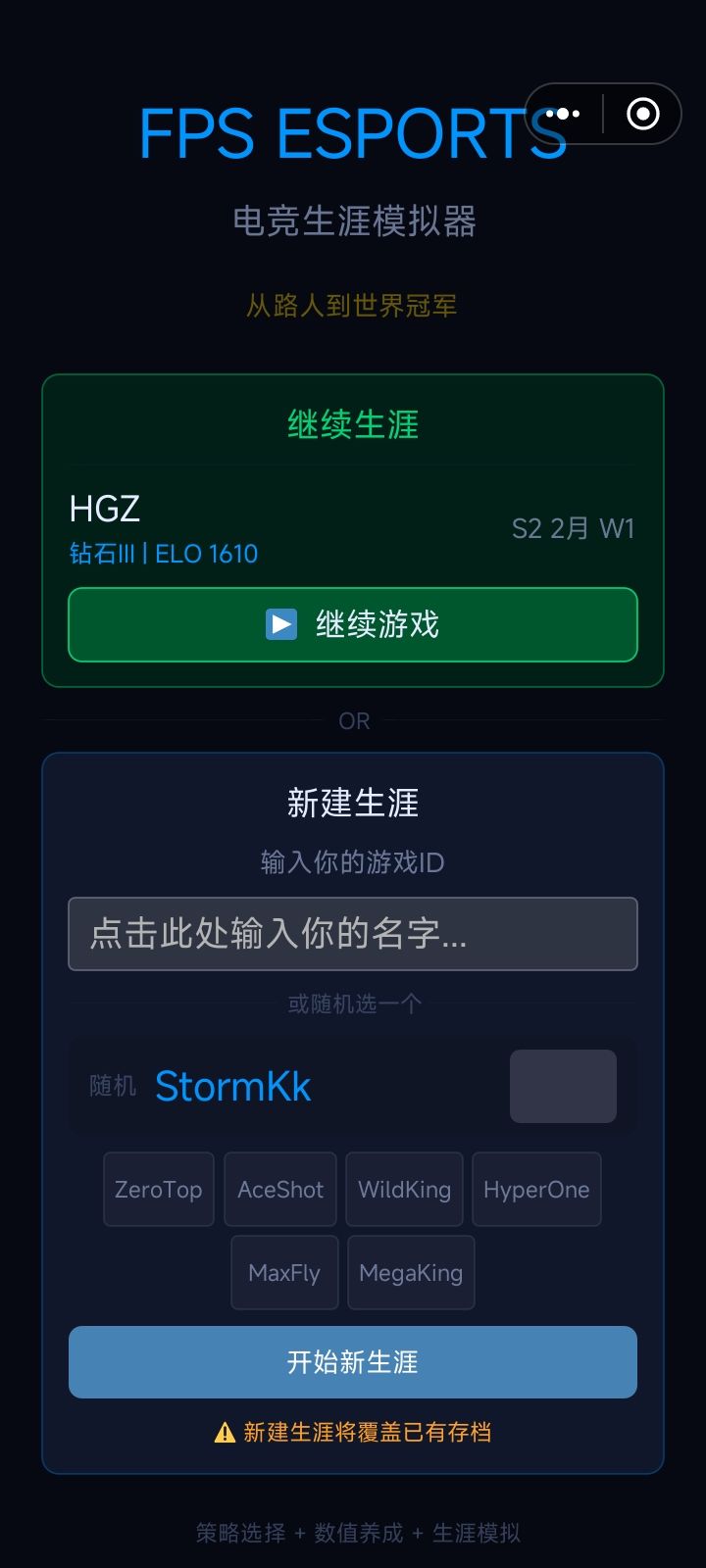
Task: Choose the MaxFly name suggestion
Action: pyautogui.click(x=284, y=1272)
